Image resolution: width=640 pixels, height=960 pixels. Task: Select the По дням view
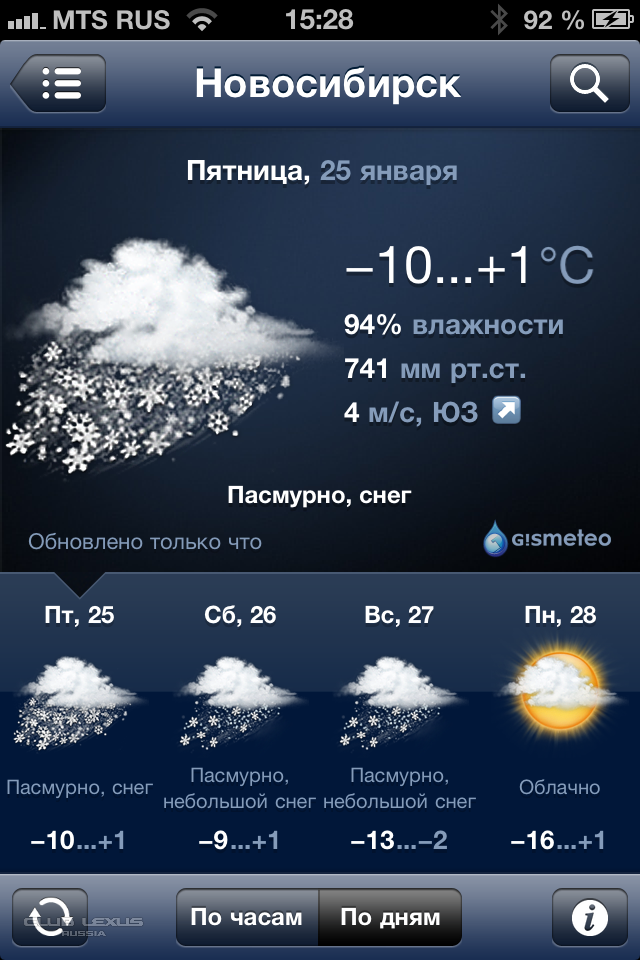[x=390, y=917]
